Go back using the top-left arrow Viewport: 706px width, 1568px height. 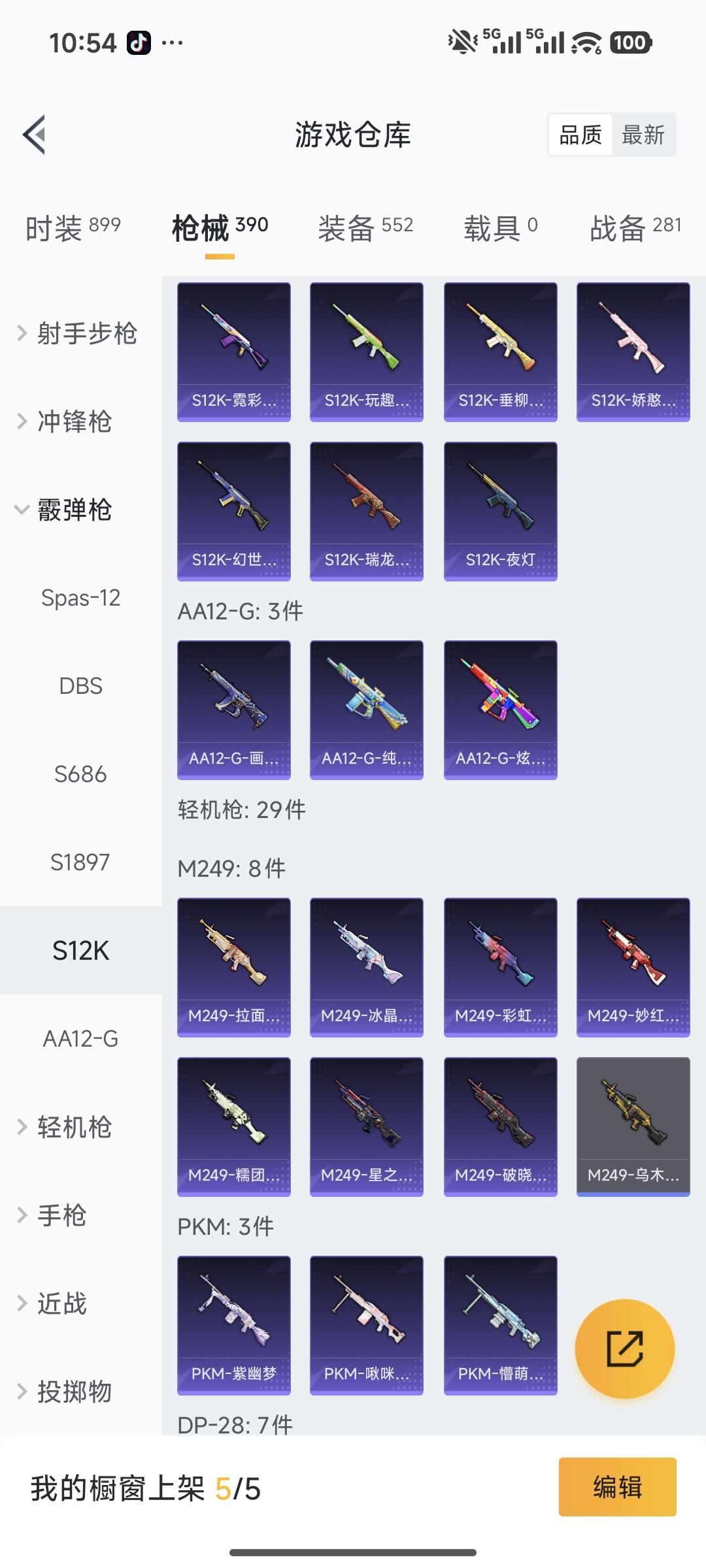[35, 135]
